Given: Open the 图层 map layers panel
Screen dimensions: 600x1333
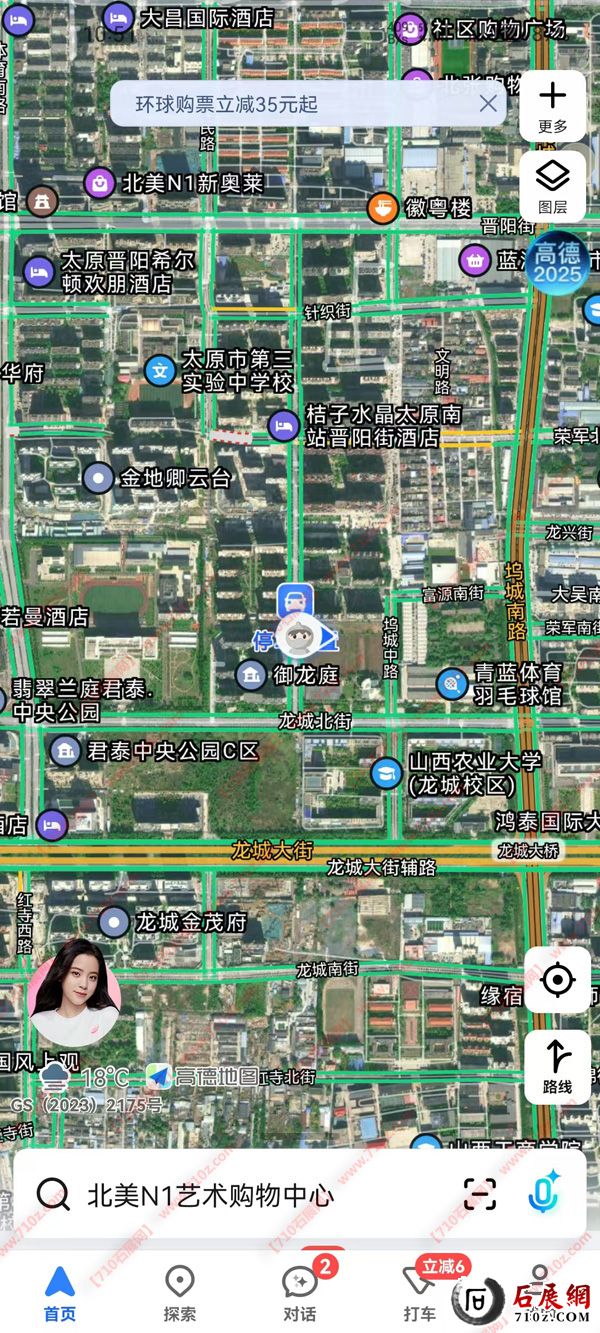Looking at the screenshot, I should (552, 187).
